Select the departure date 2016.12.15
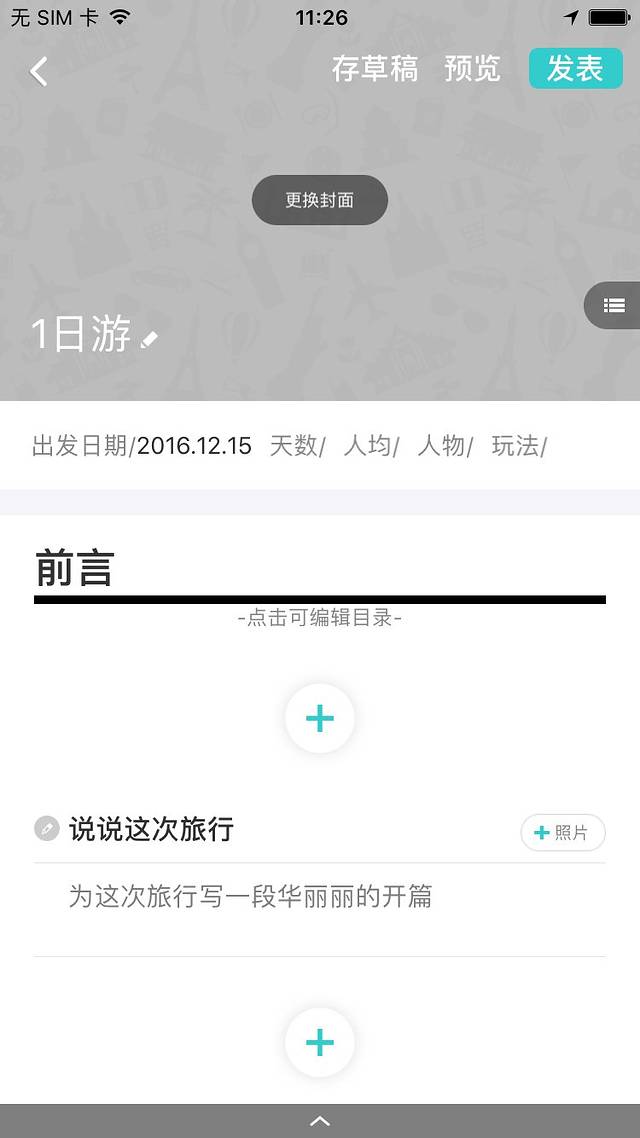The height and width of the screenshot is (1138, 640). 194,446
